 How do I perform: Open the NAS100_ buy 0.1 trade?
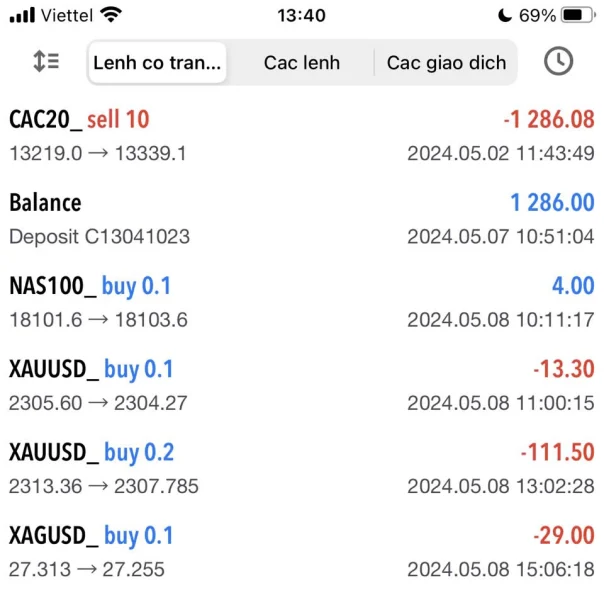pos(300,303)
